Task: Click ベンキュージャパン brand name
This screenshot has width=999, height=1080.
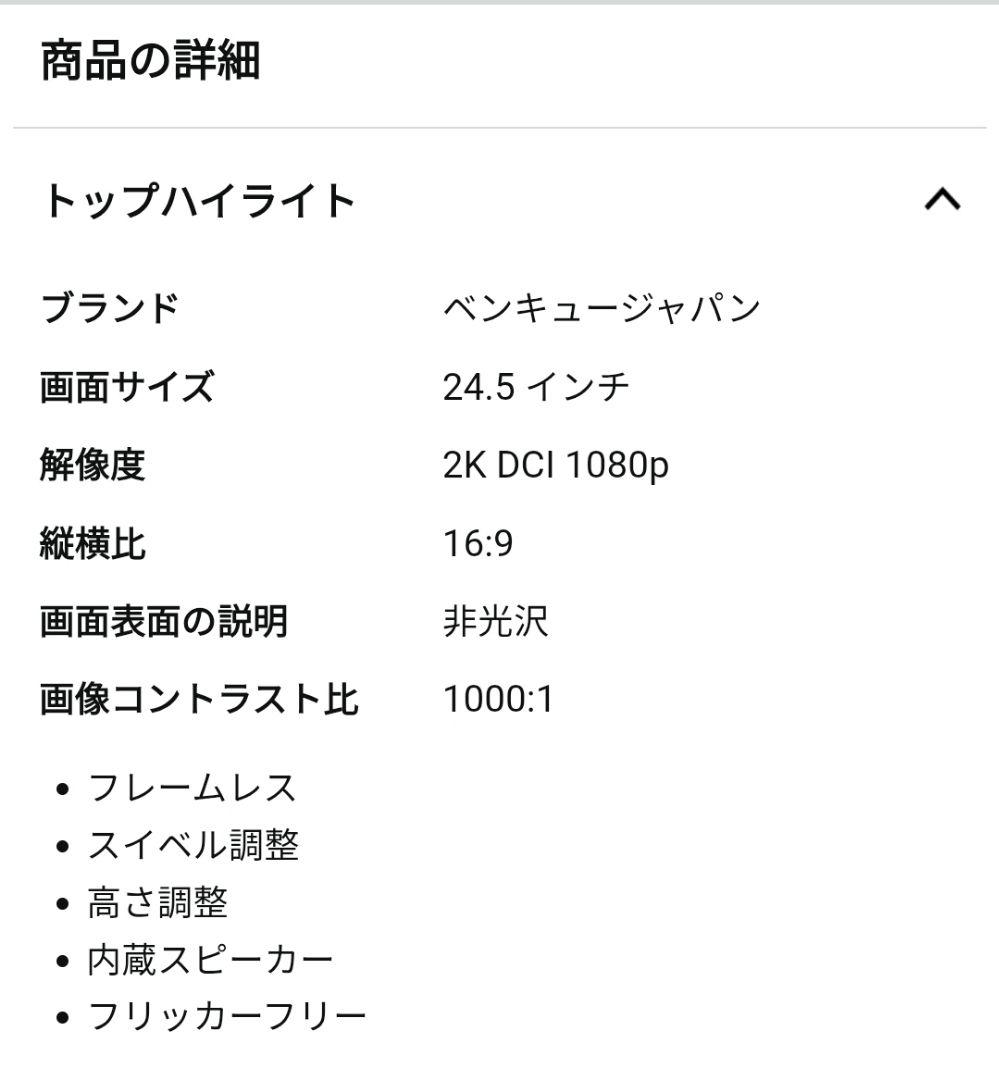Action: point(603,308)
